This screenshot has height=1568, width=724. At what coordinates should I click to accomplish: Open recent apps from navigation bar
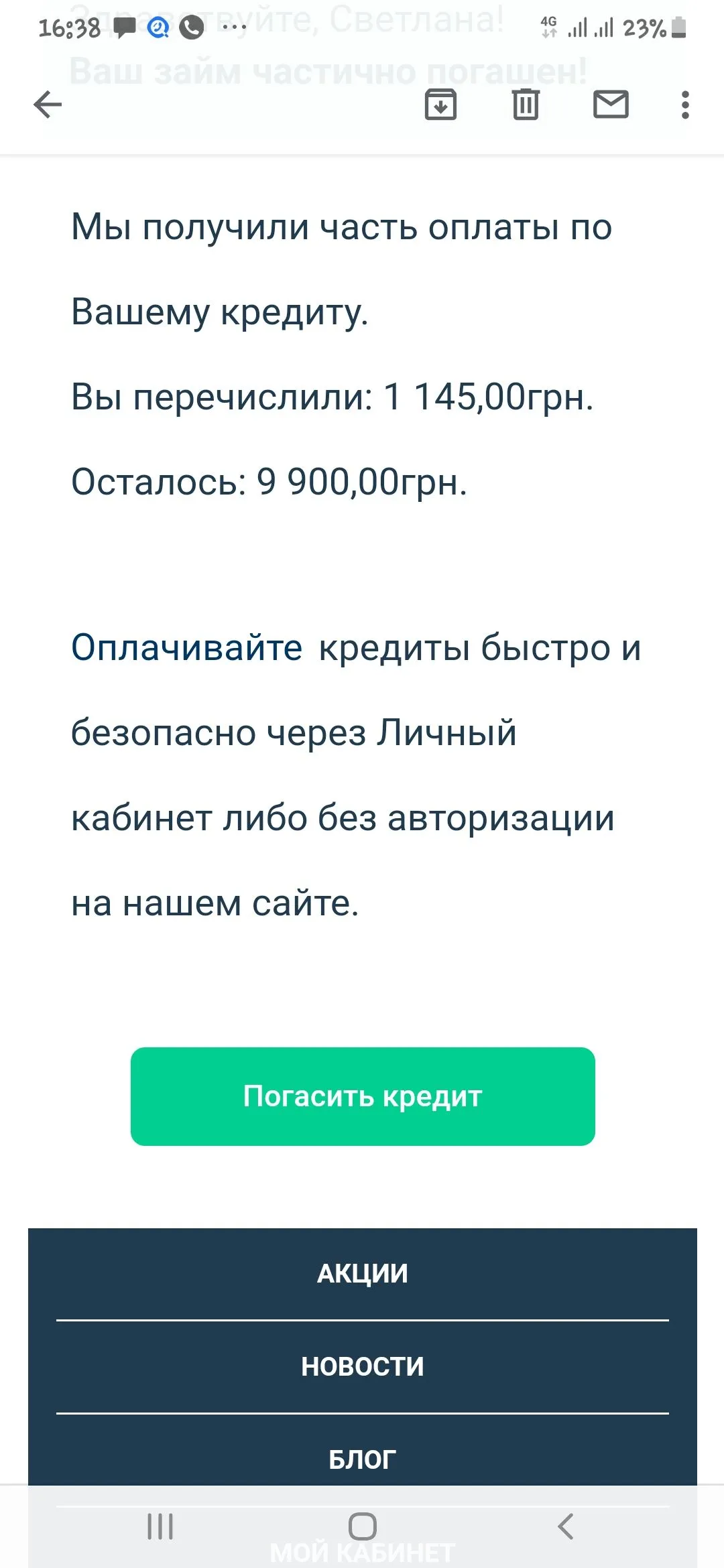[160, 1526]
